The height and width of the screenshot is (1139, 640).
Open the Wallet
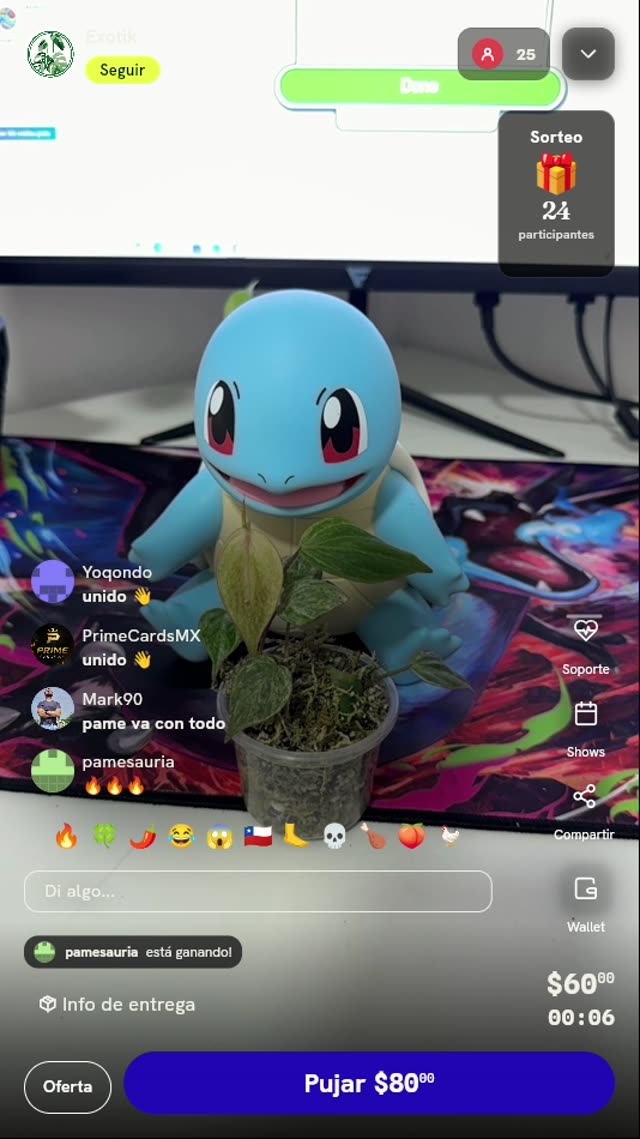click(x=586, y=900)
